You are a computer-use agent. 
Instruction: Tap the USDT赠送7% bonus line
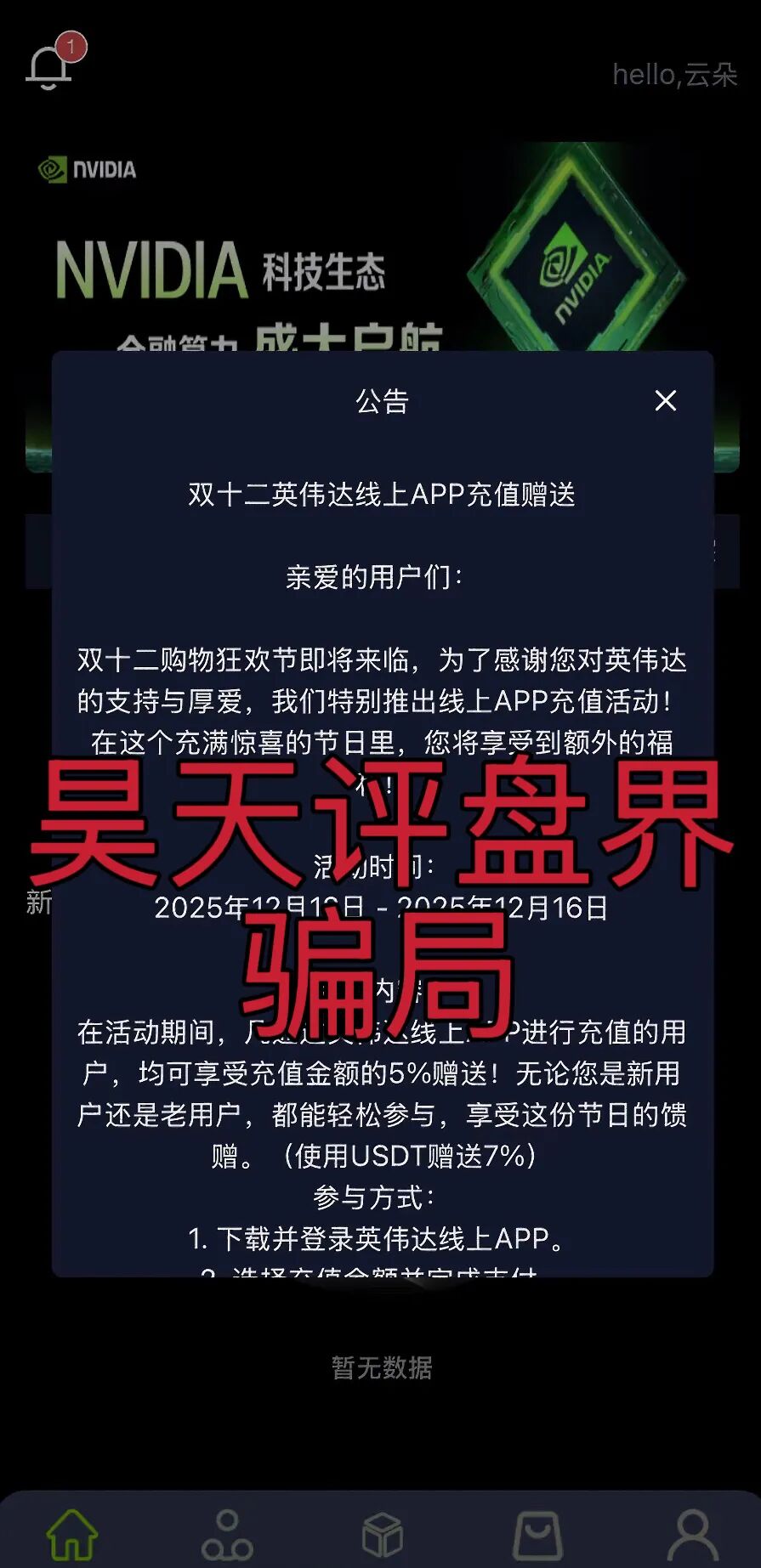click(x=410, y=1155)
